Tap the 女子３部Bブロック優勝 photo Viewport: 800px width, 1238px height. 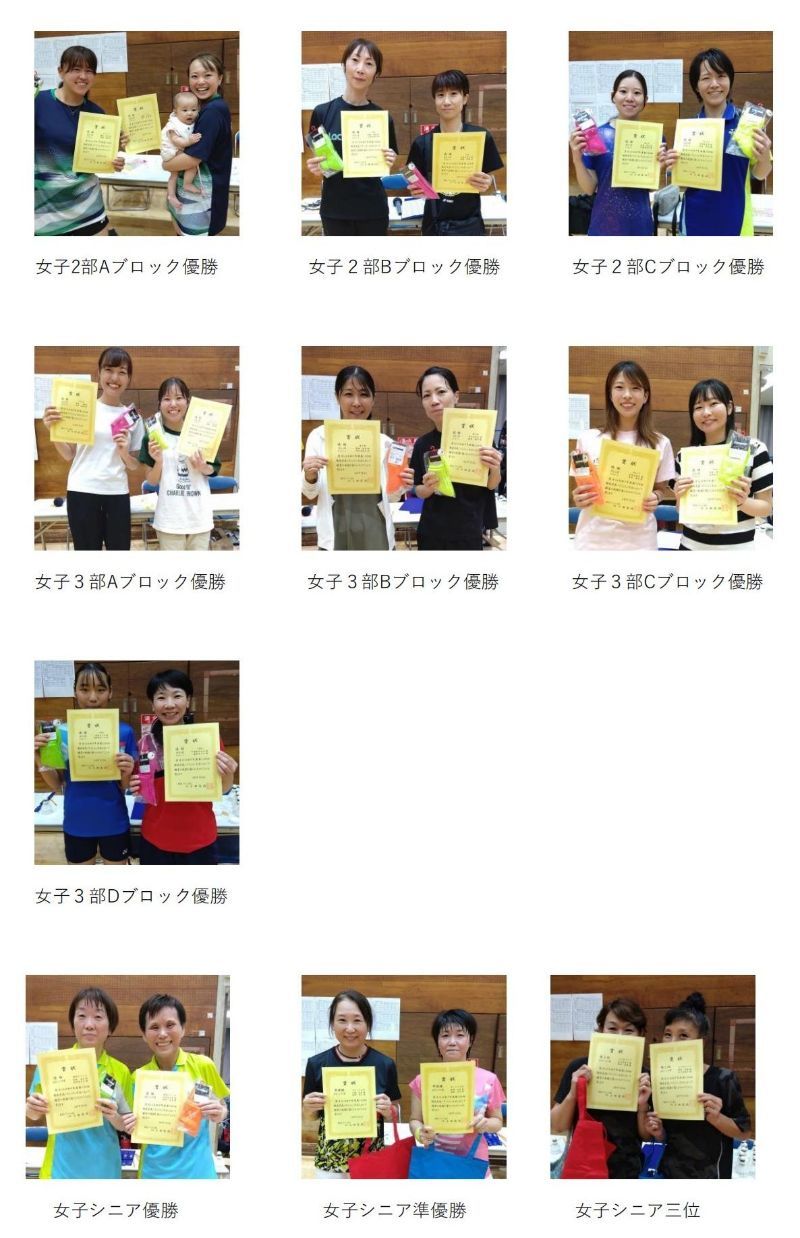[x=403, y=448]
